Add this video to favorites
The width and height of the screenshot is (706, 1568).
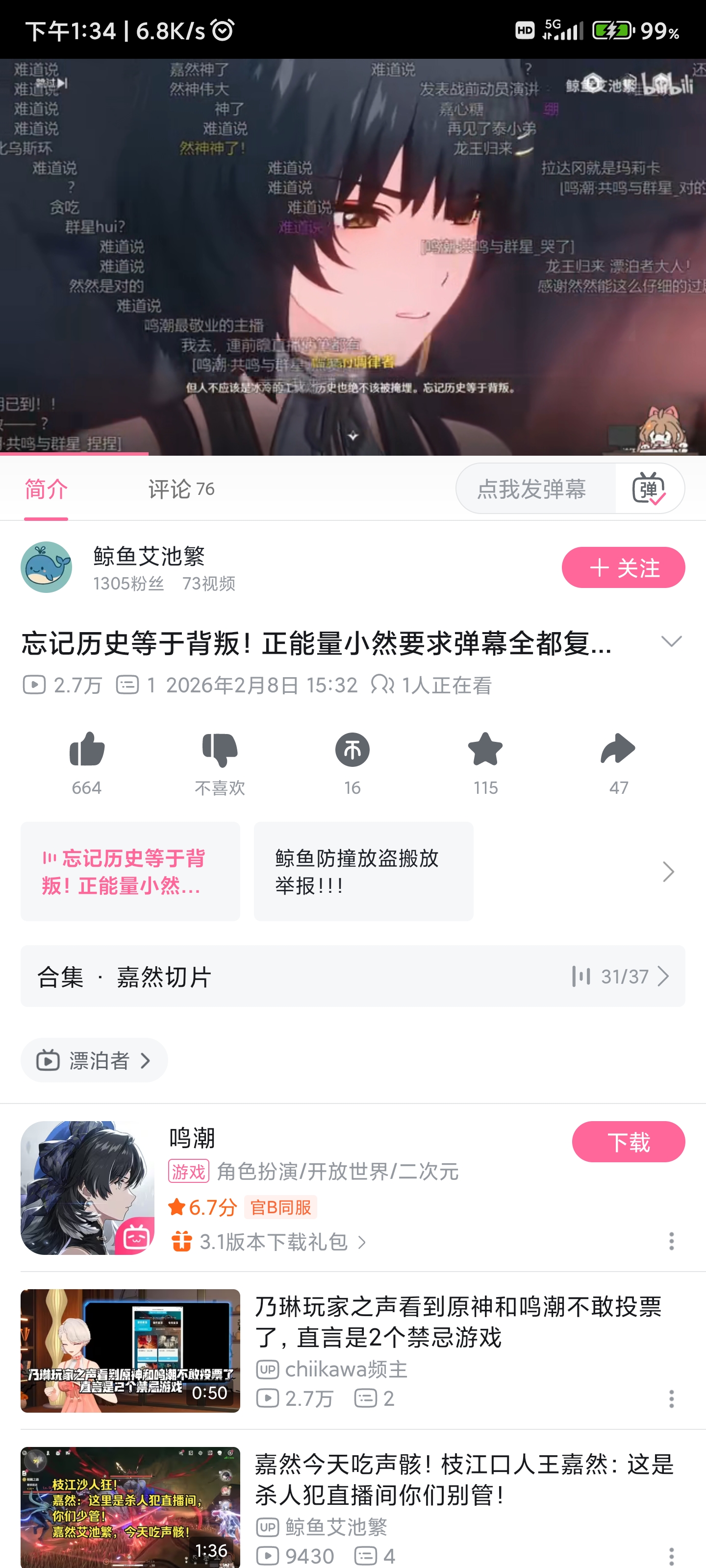[485, 763]
